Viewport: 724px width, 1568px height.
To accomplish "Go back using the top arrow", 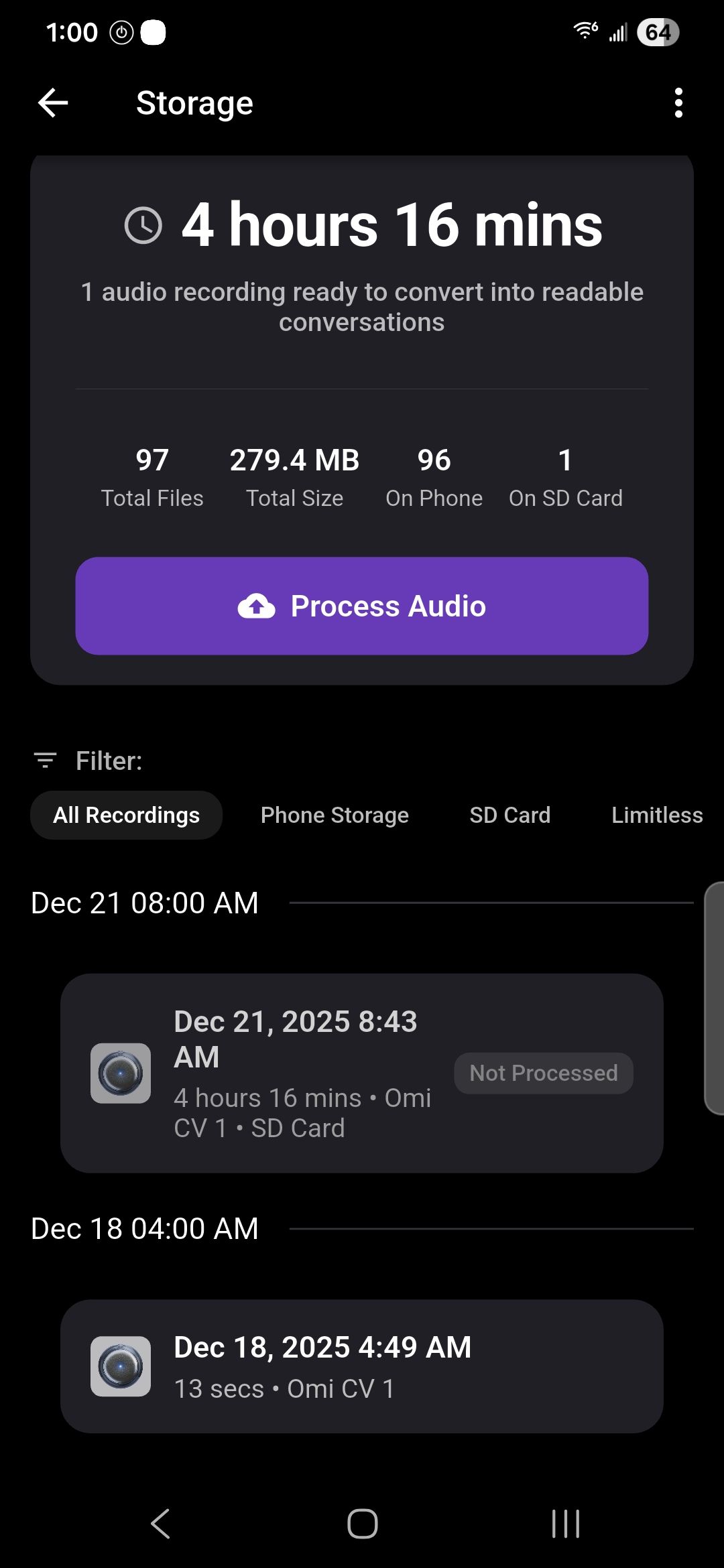I will (53, 103).
